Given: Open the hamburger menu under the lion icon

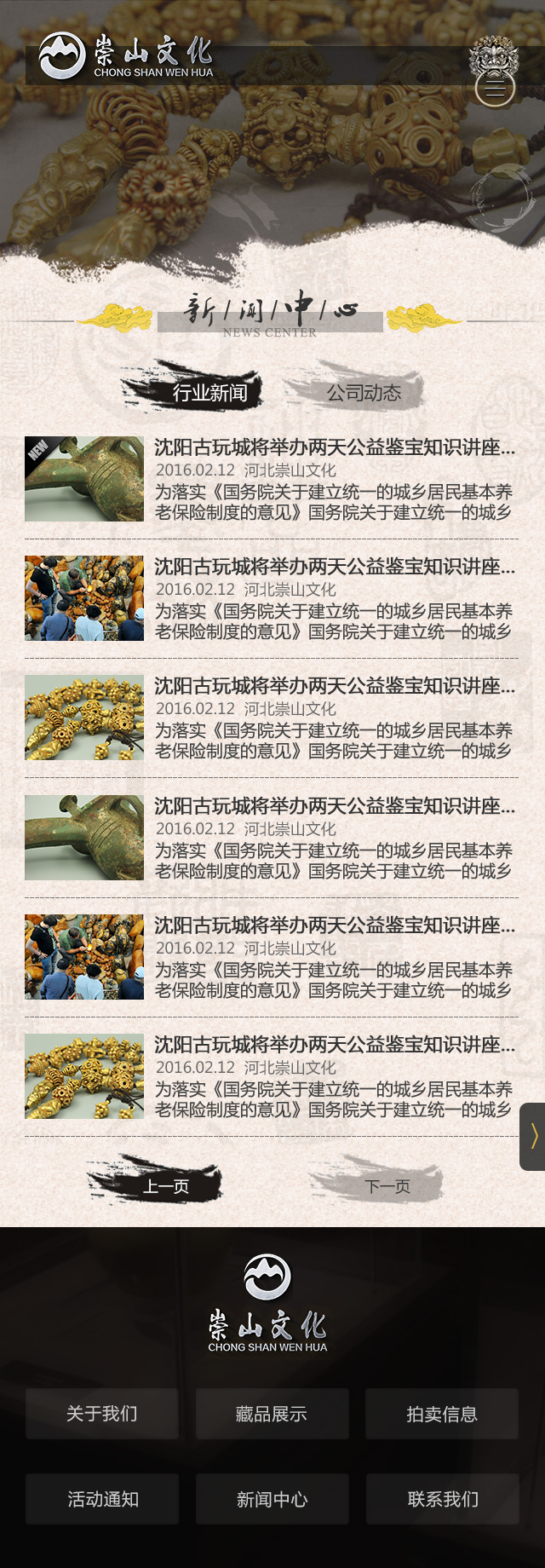Looking at the screenshot, I should (495, 89).
